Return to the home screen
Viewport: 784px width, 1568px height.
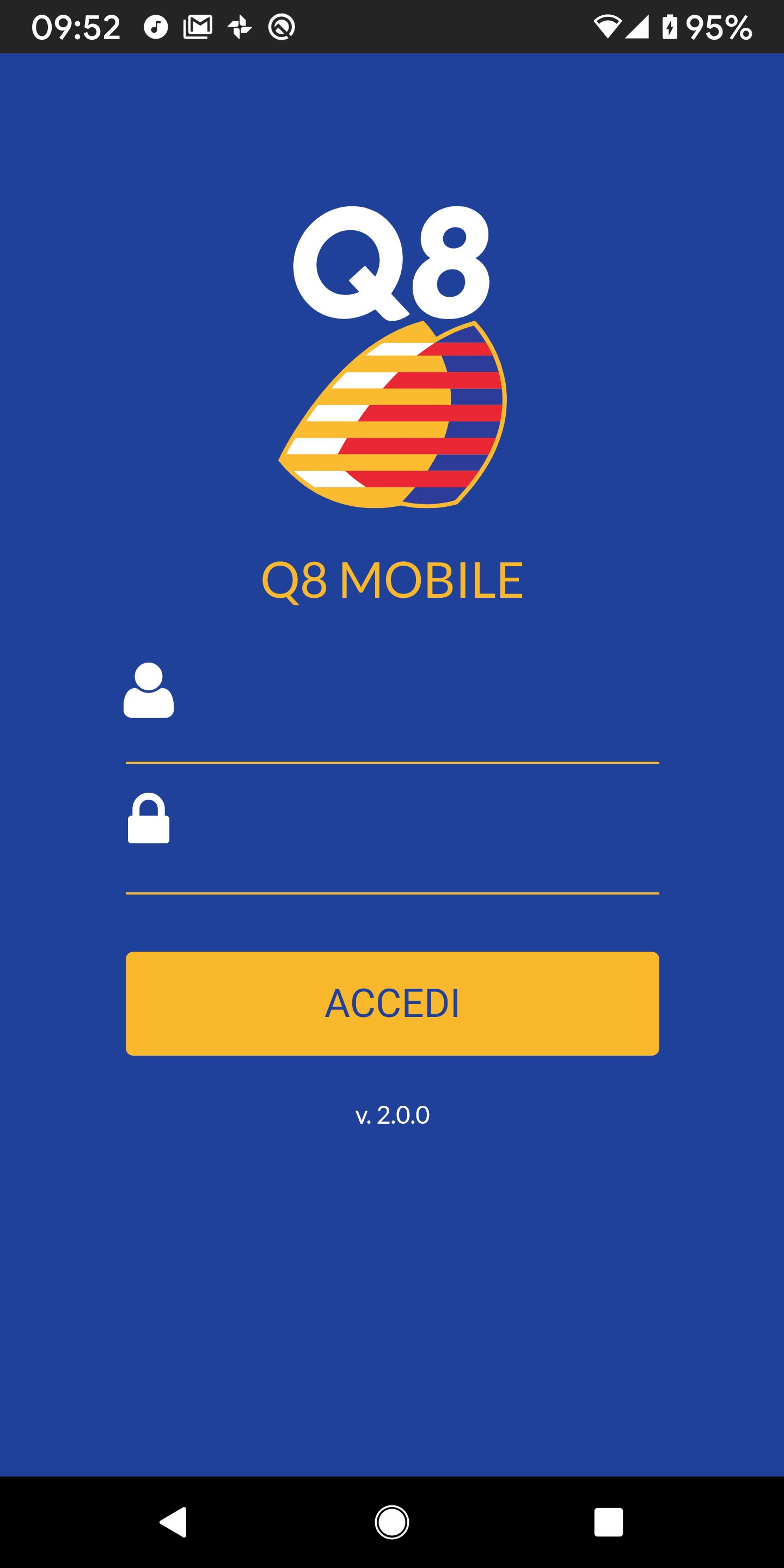(392, 1522)
